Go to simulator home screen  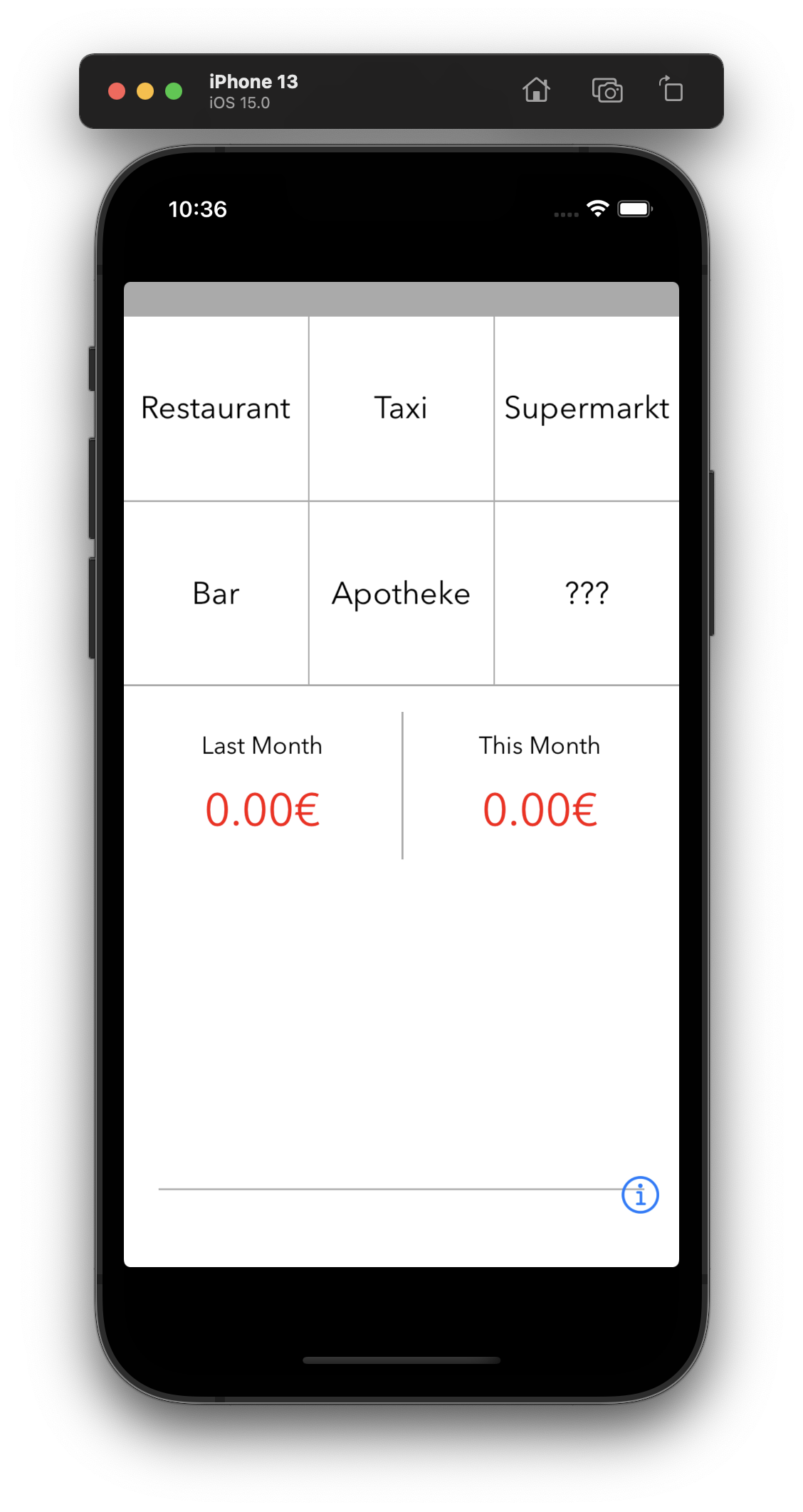click(x=536, y=90)
